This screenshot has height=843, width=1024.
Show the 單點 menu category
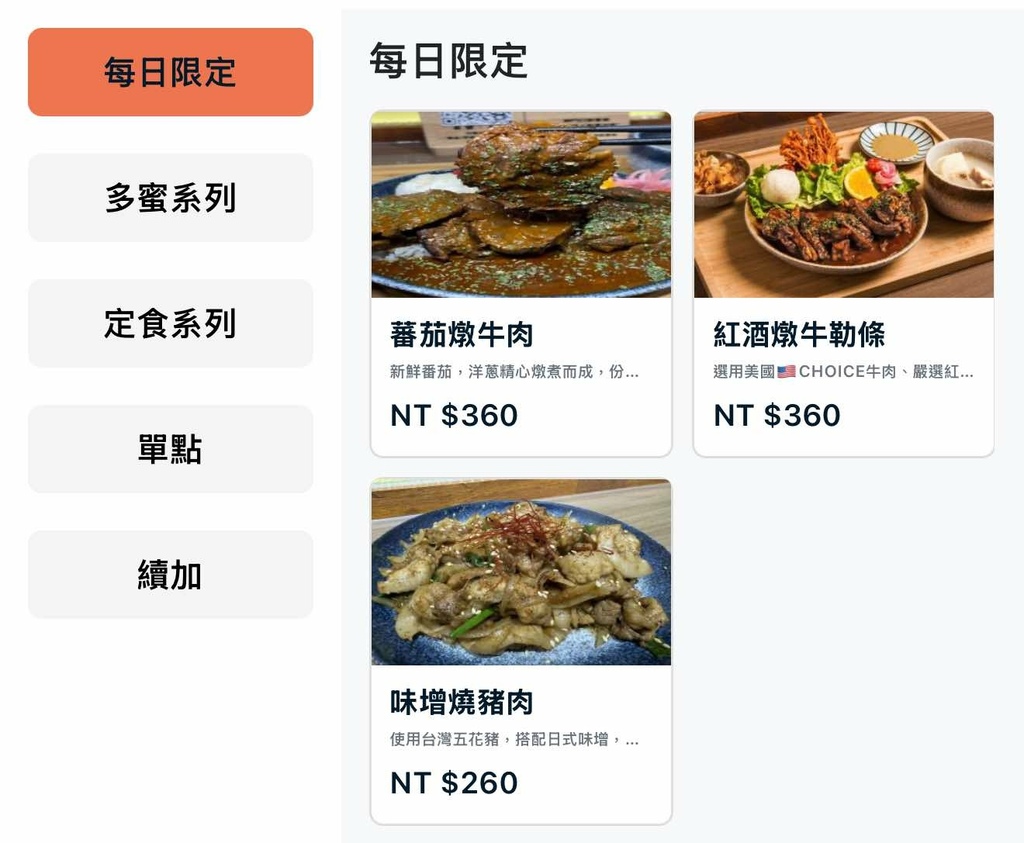pyautogui.click(x=170, y=449)
